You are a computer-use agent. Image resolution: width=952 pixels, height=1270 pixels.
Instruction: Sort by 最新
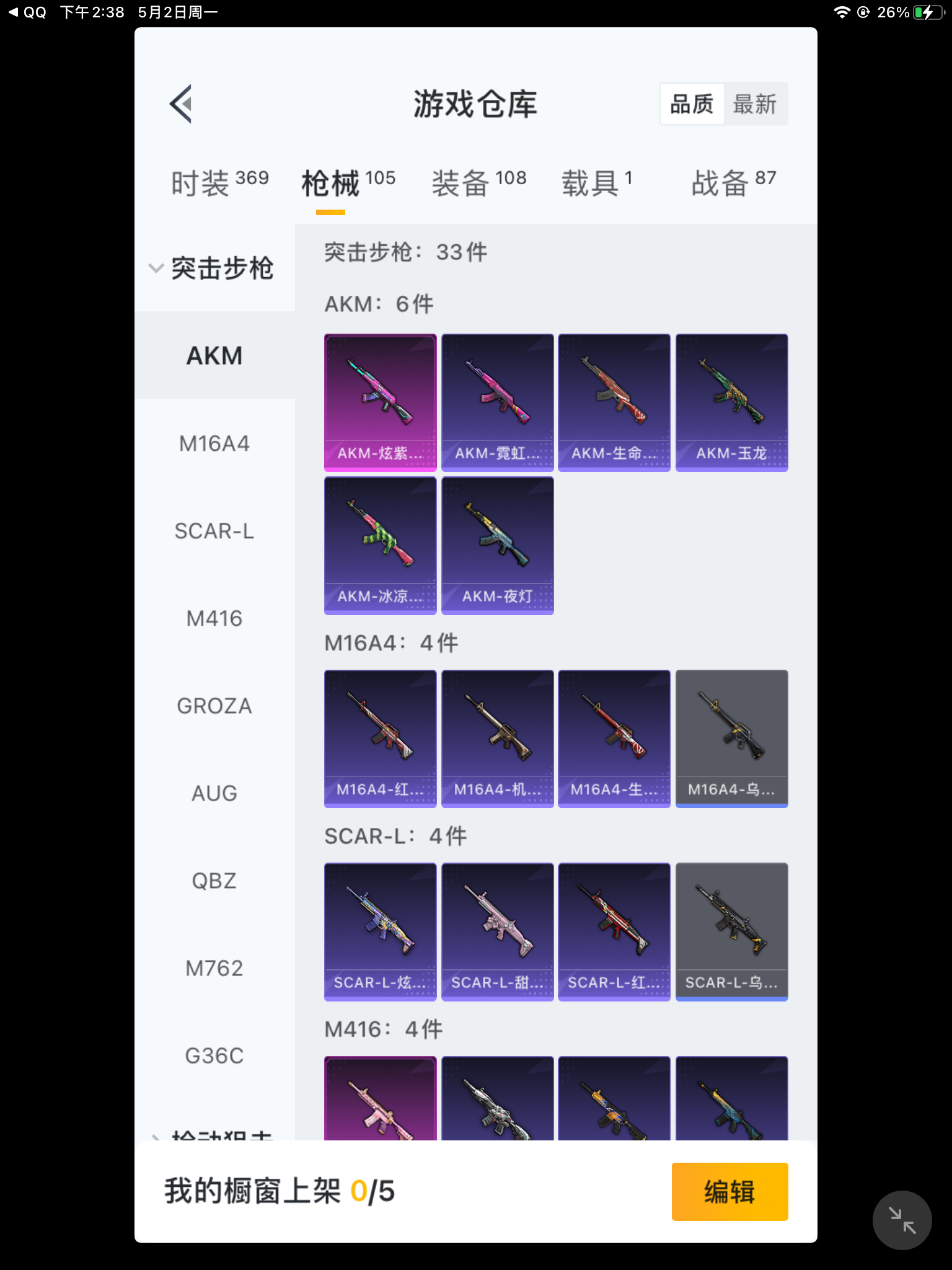754,104
